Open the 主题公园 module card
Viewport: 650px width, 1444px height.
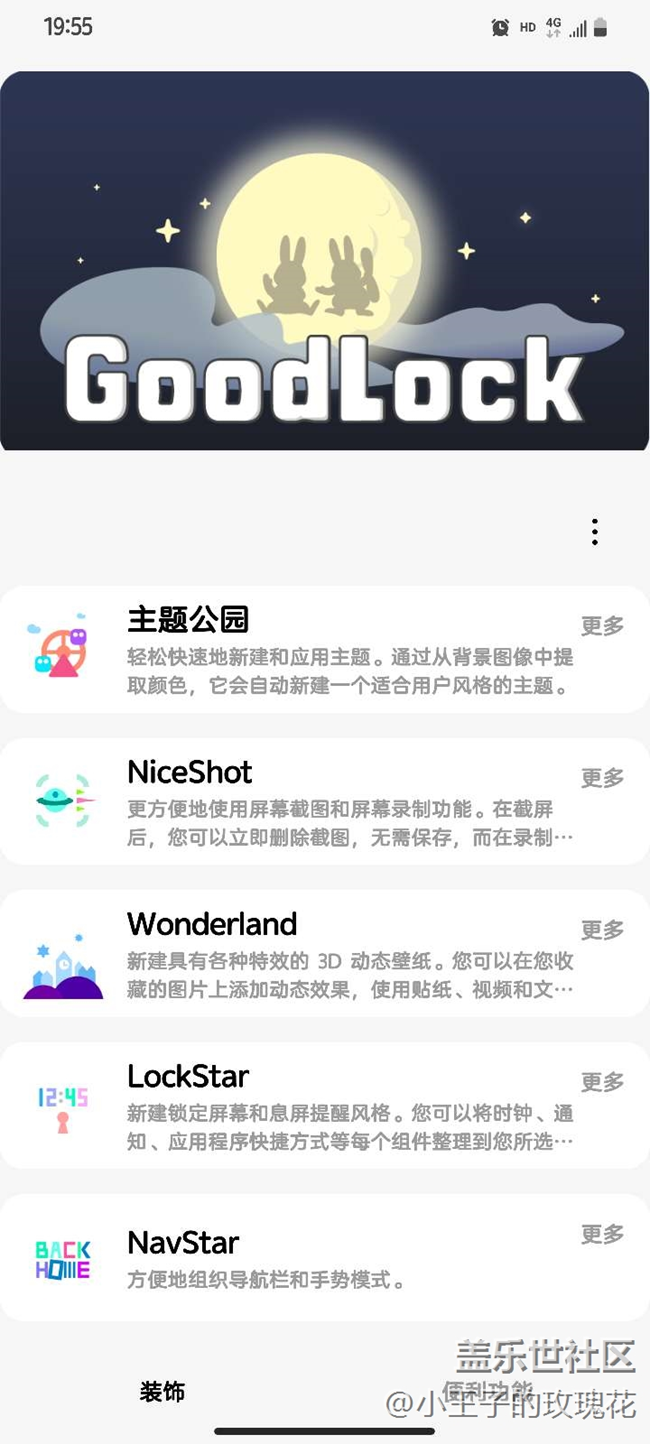point(300,650)
